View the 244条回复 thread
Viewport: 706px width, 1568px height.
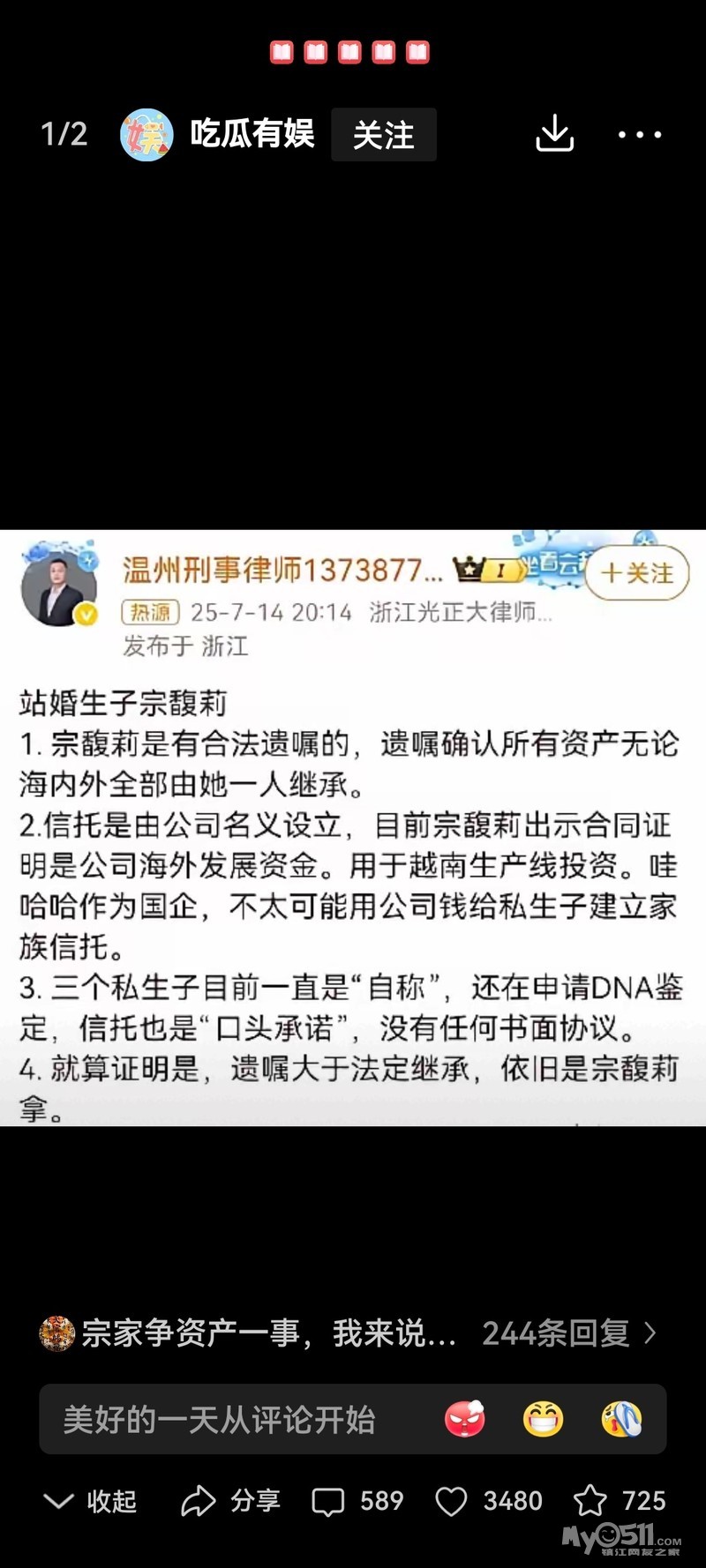(x=569, y=1333)
